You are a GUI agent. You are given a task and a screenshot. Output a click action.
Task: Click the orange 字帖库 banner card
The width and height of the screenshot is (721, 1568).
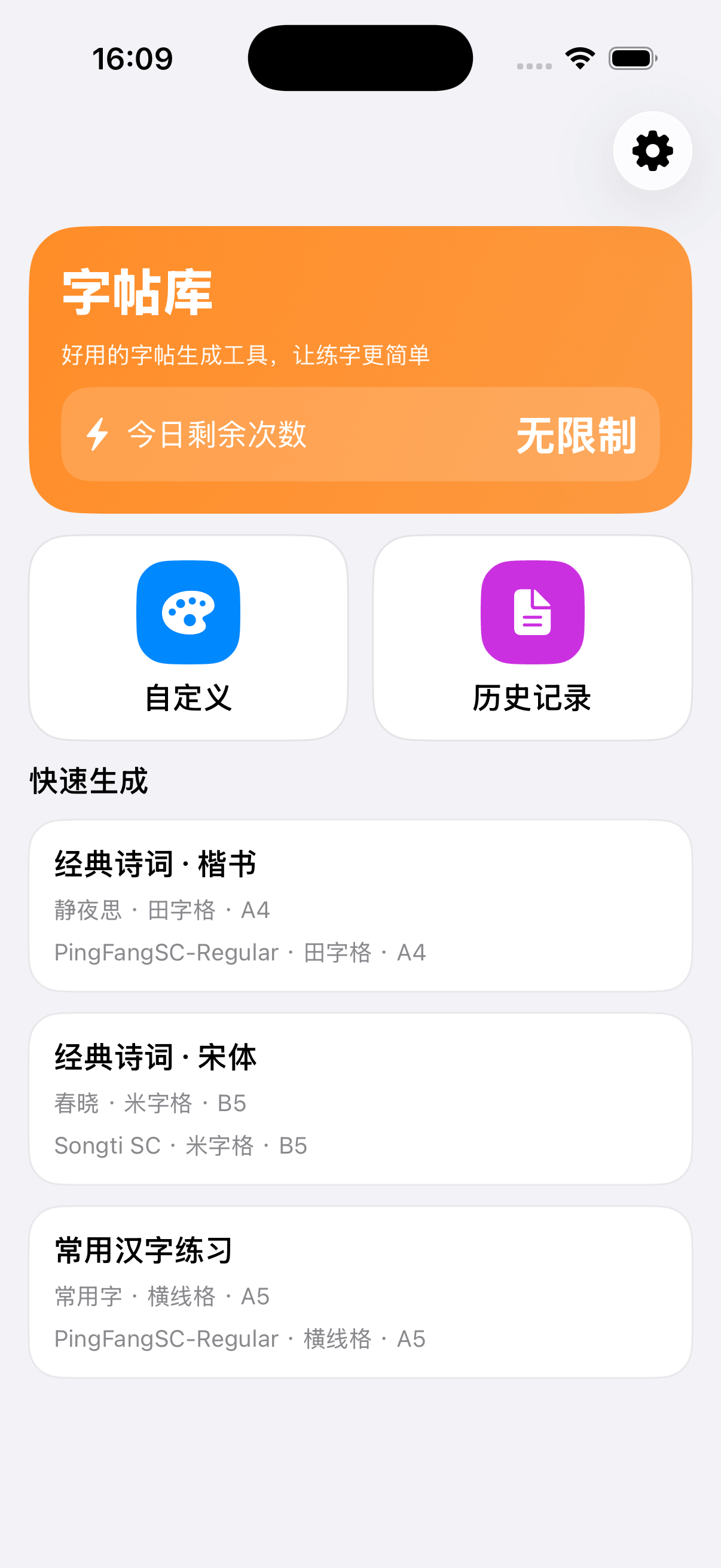360,365
